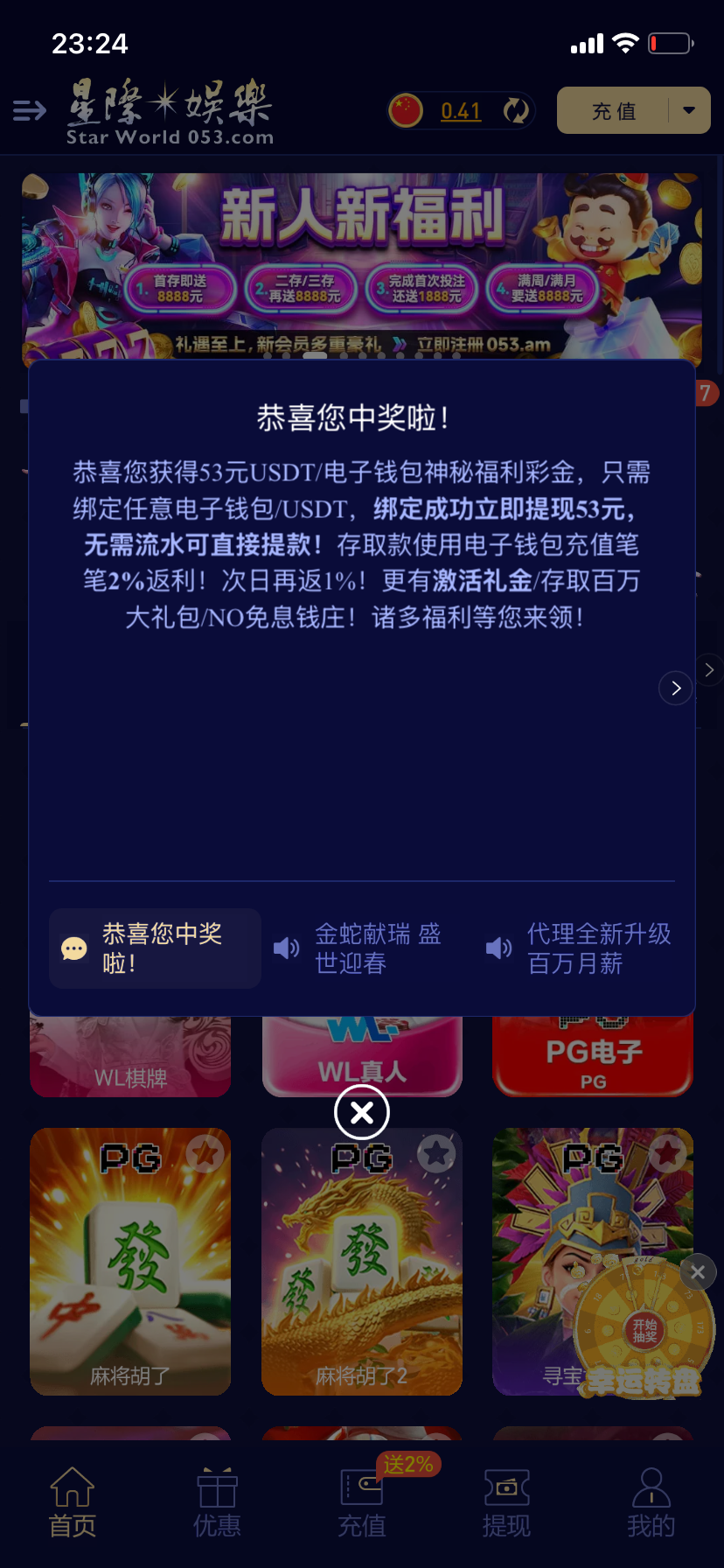Start the 幸运转盘 lucky draw

[644, 1331]
